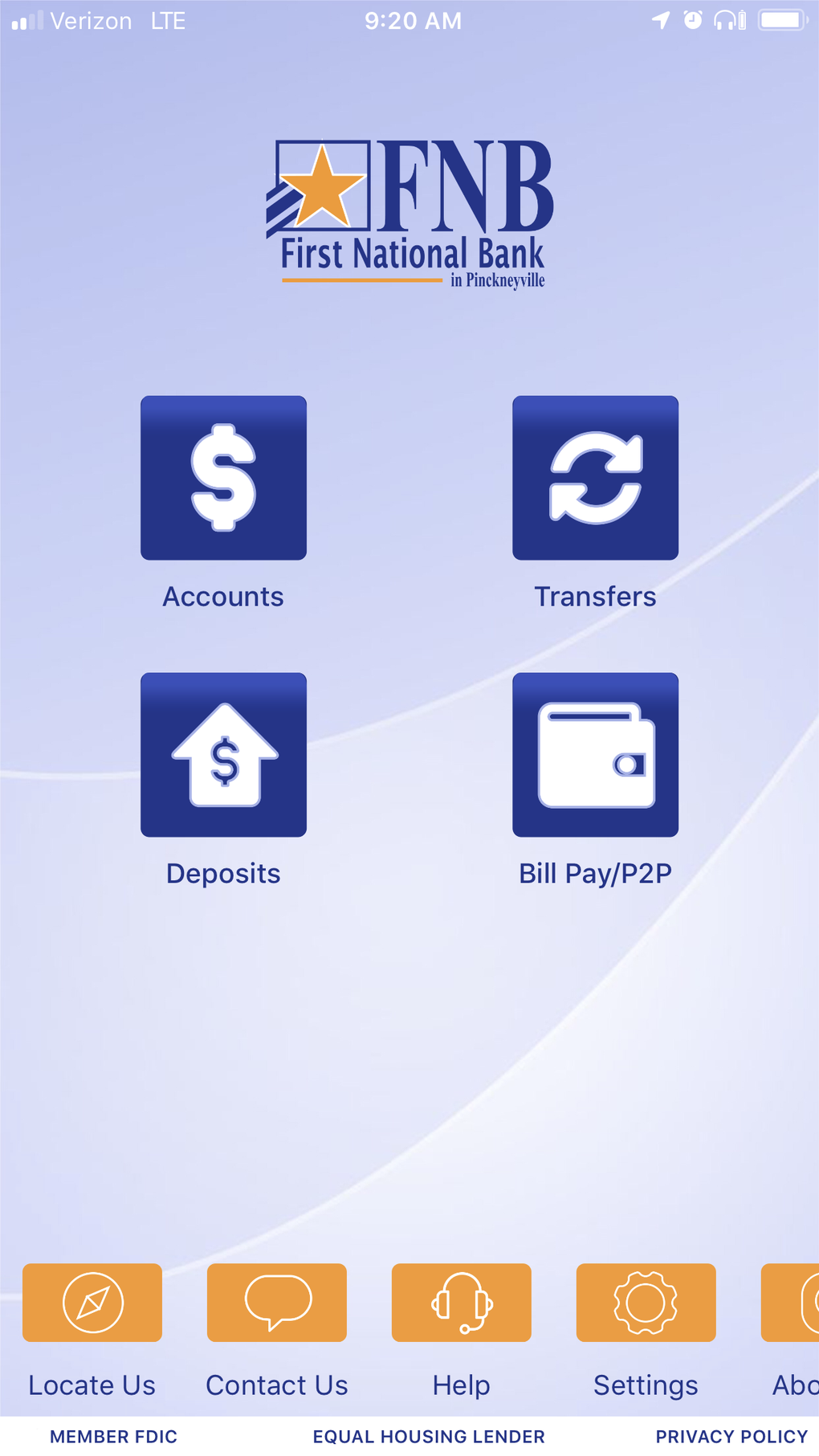Open Contact Us chat bubble icon

point(276,1303)
